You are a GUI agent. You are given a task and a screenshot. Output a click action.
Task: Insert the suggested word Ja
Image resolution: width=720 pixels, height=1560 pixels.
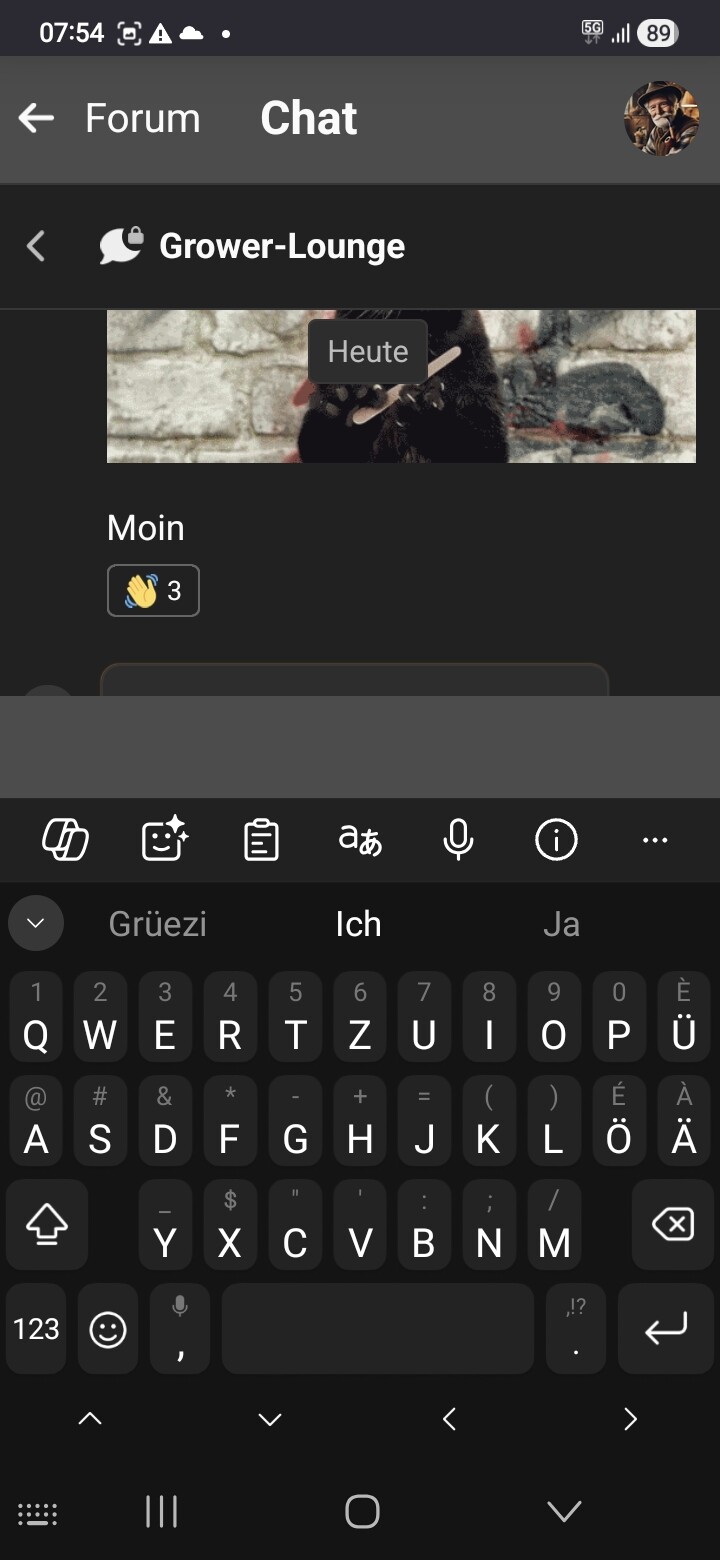[561, 924]
